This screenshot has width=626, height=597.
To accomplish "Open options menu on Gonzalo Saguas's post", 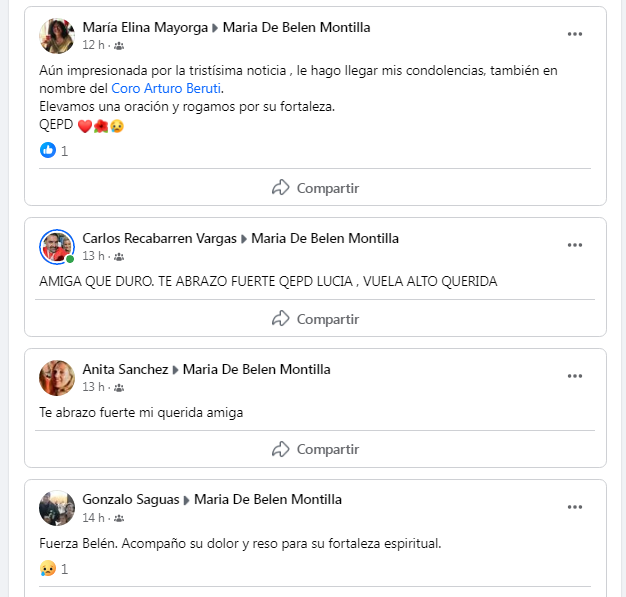I will coord(574,507).
